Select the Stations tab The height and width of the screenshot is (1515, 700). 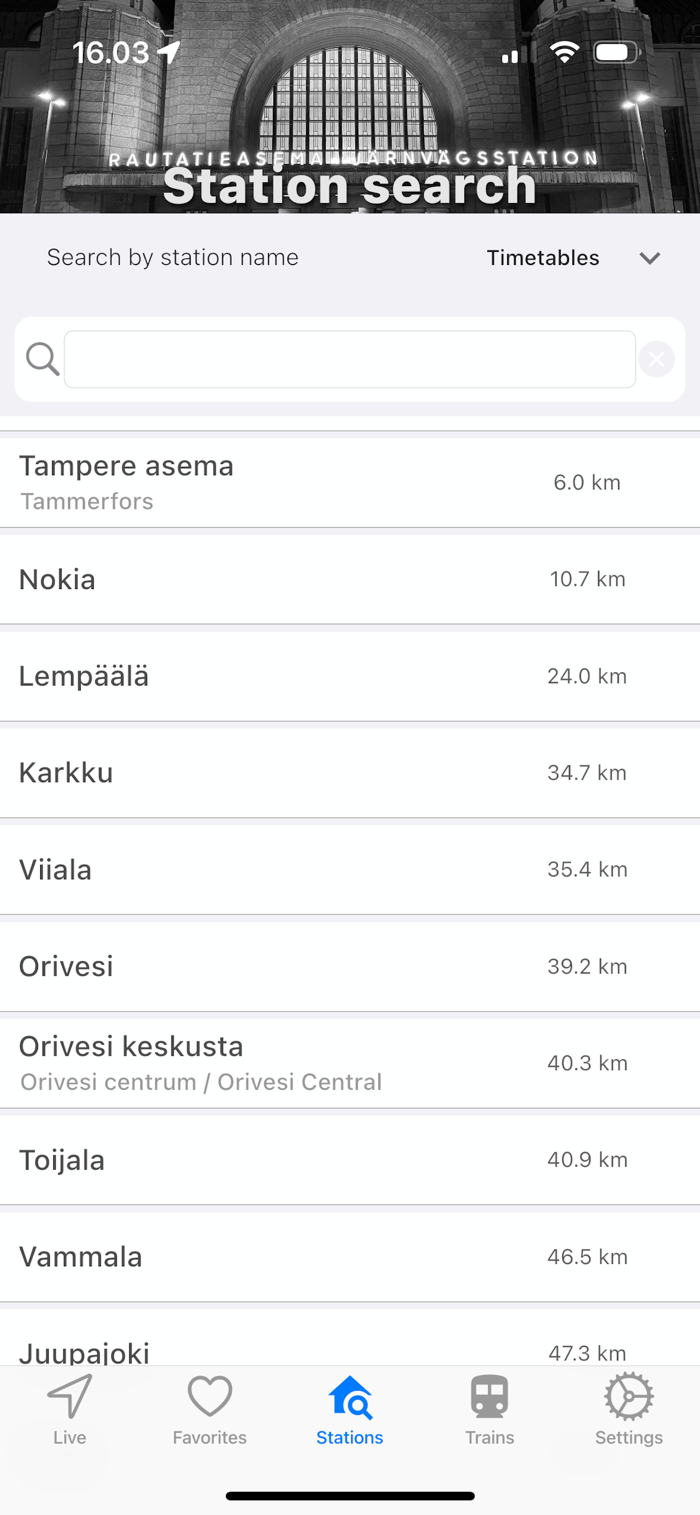coord(350,1410)
